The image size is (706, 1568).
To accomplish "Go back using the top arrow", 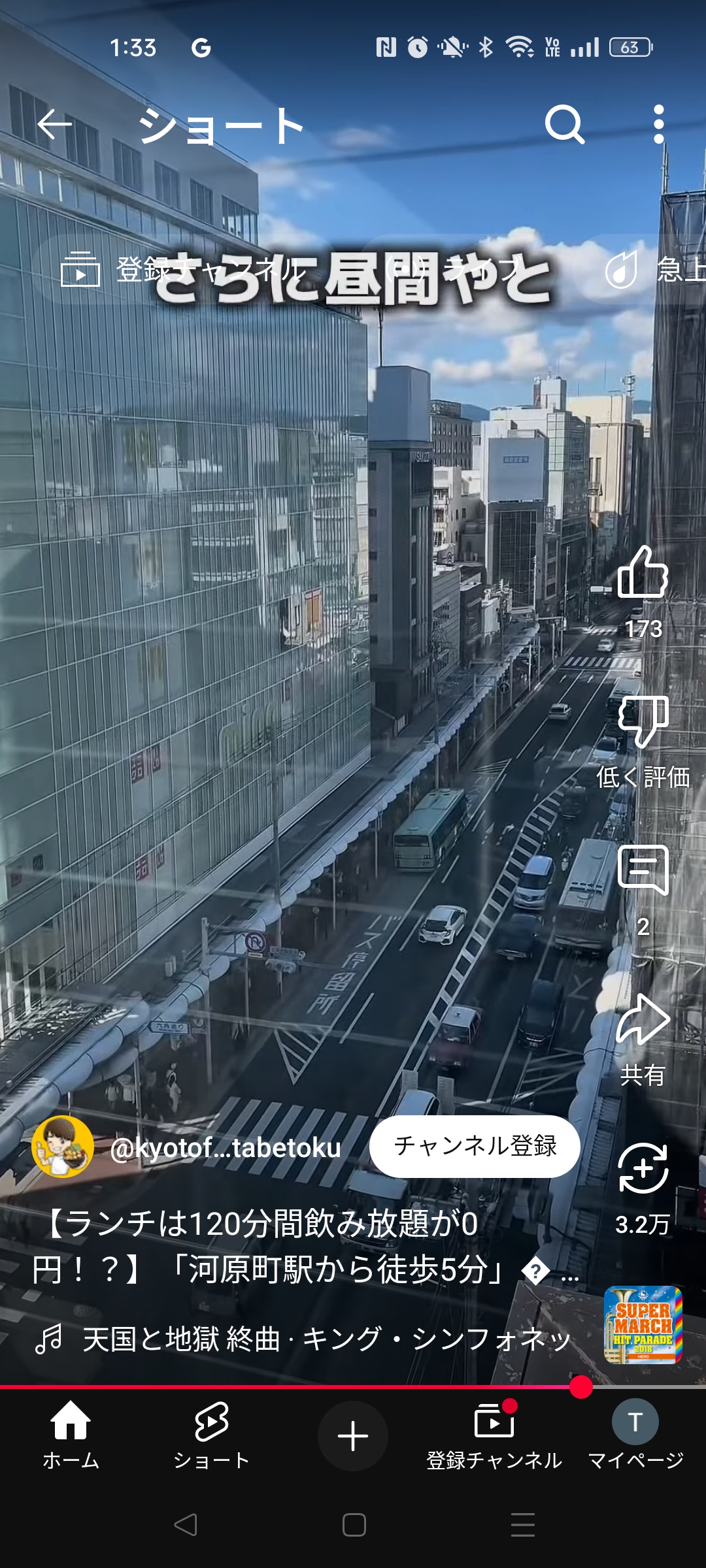I will (55, 124).
